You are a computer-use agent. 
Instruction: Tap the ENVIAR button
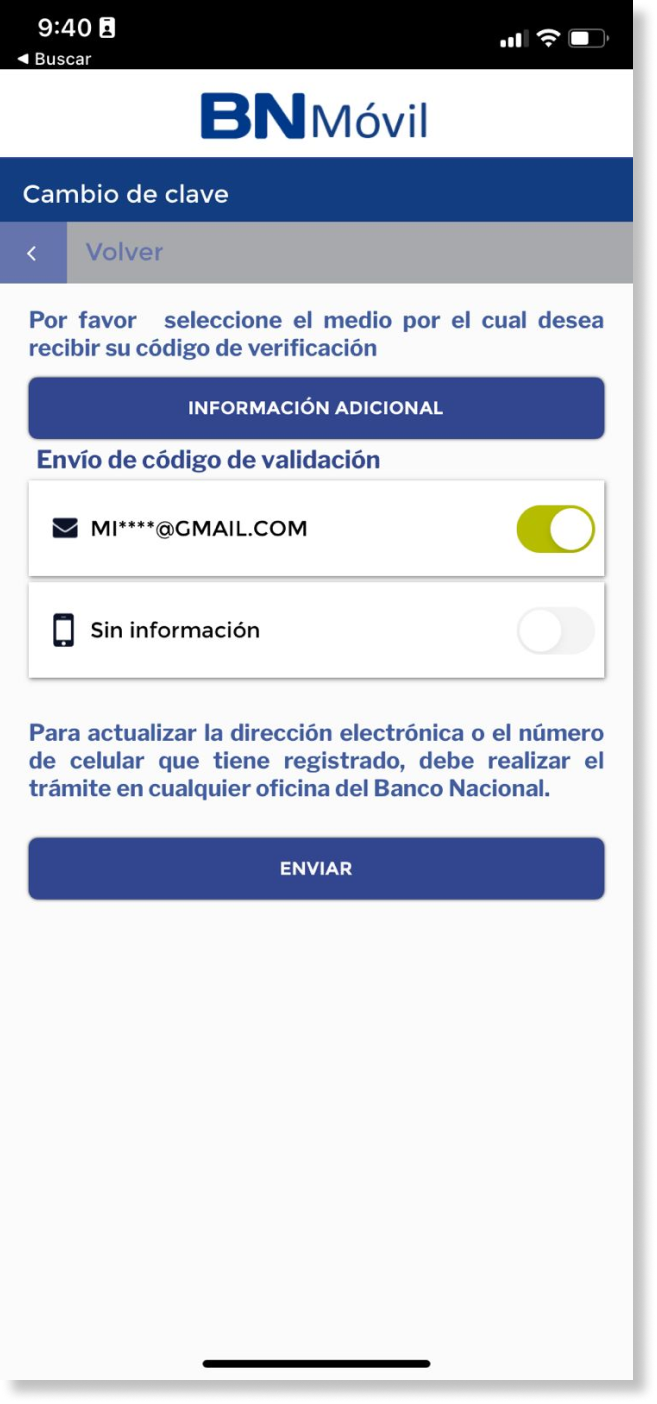(x=316, y=868)
